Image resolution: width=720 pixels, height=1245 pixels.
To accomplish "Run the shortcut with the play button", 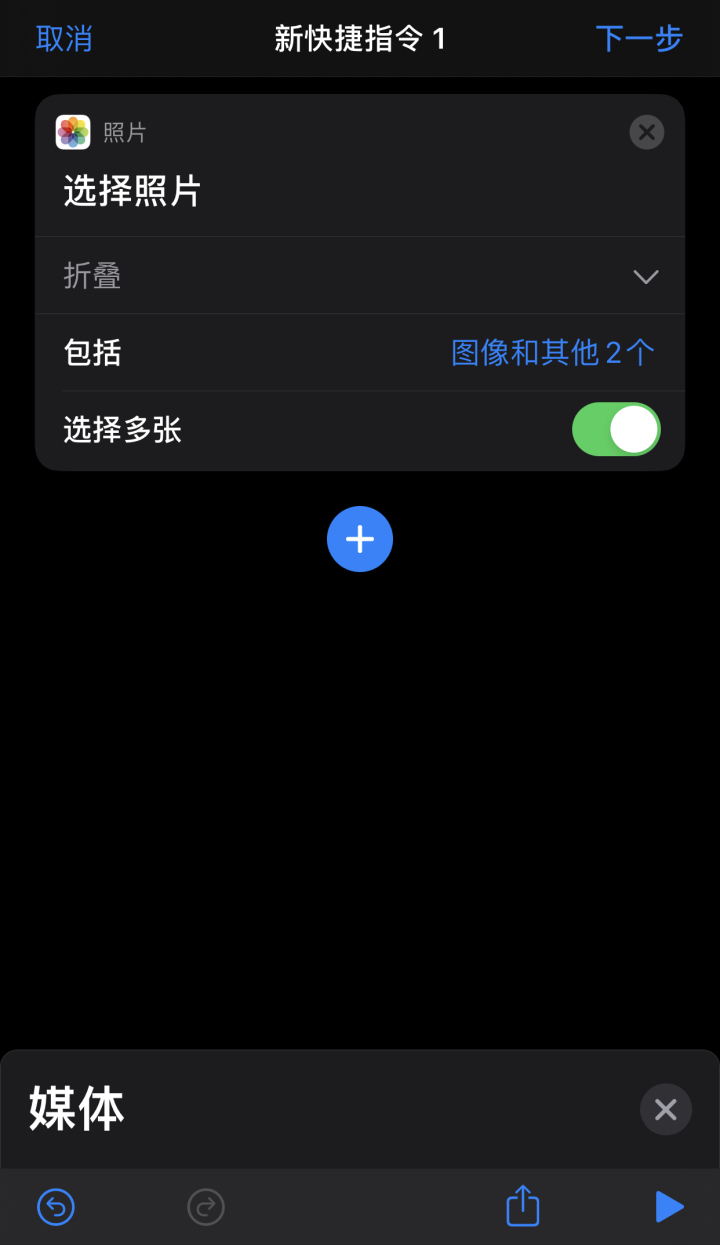I will pyautogui.click(x=669, y=1207).
